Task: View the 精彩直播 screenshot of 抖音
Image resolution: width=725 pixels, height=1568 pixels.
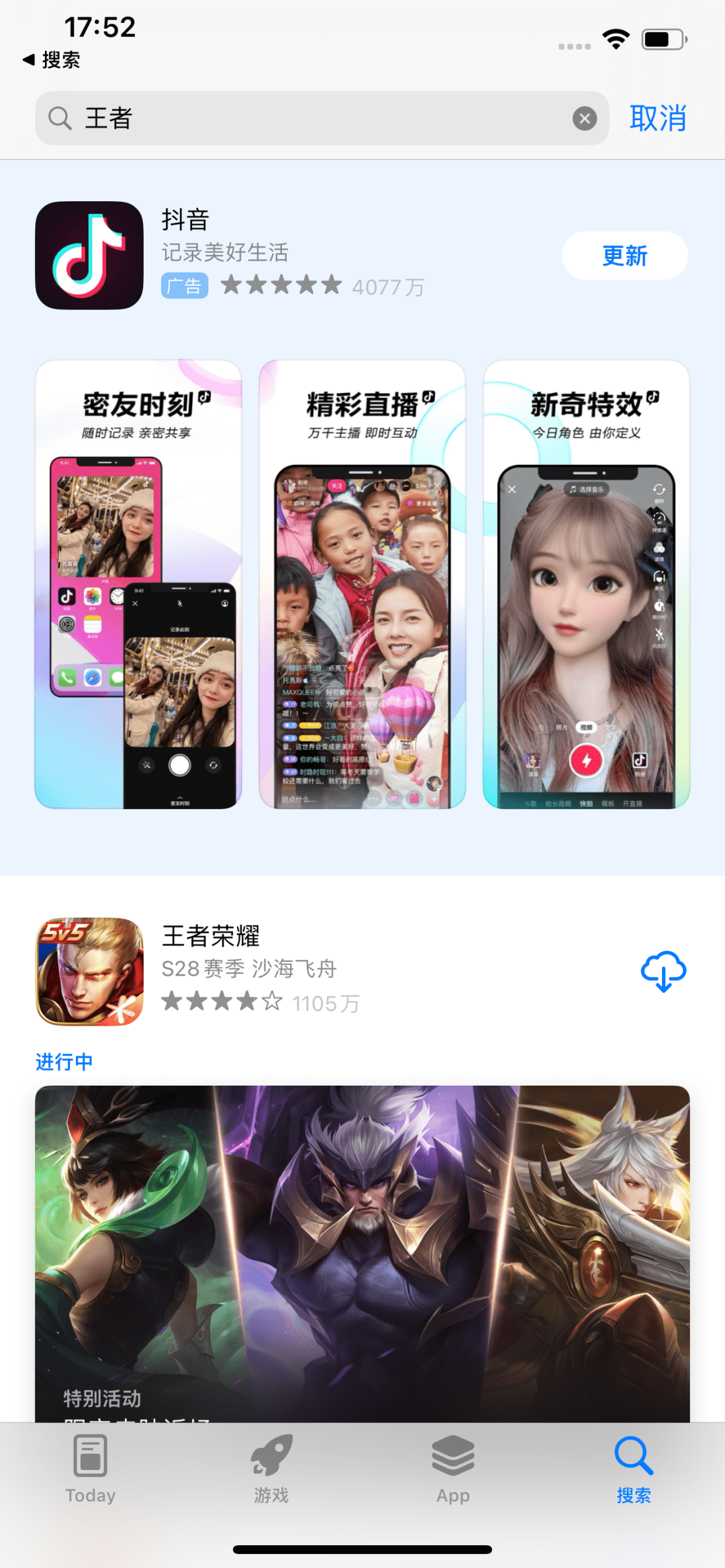Action: point(362,584)
